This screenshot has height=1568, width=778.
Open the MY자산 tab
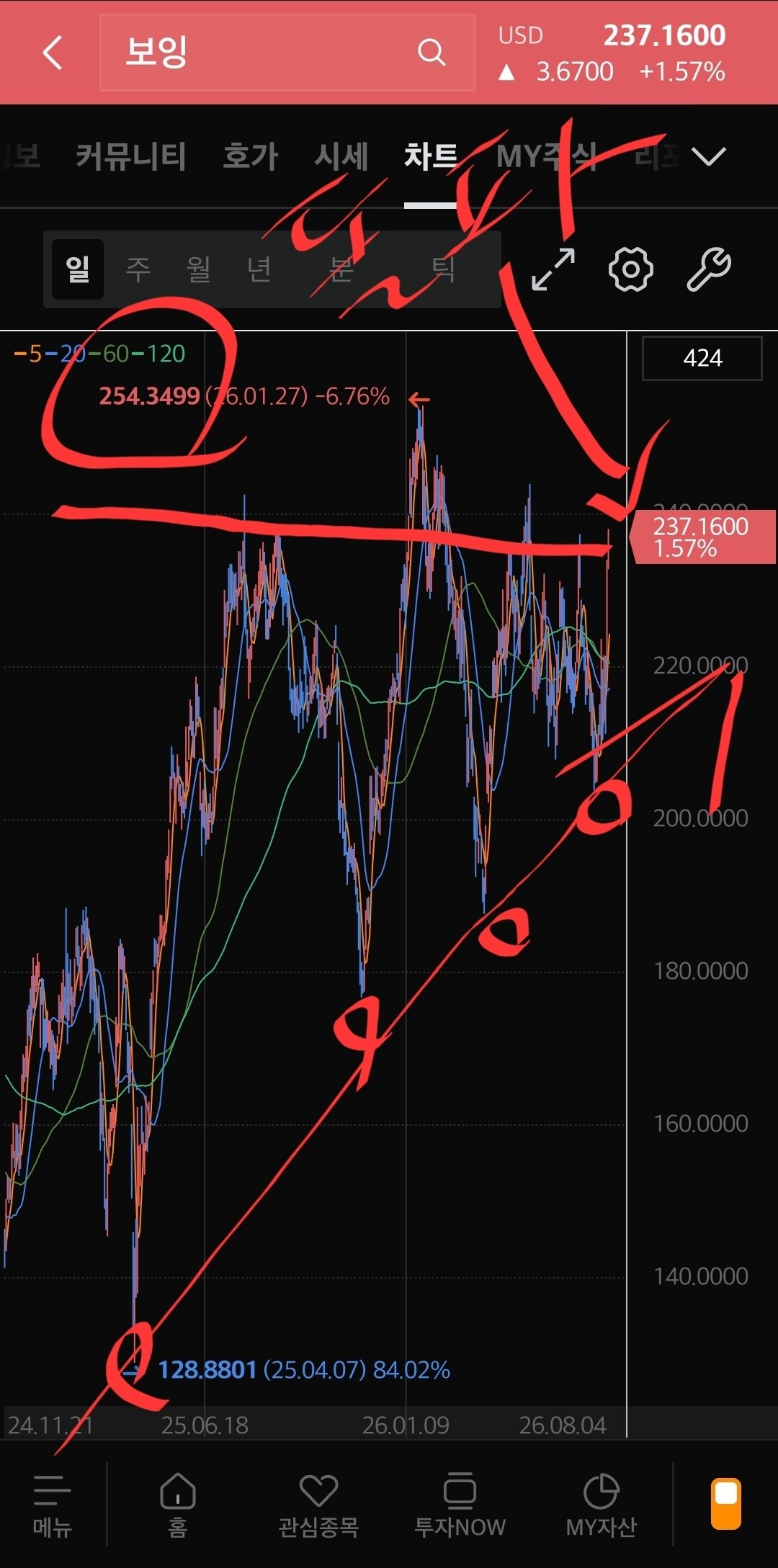[601, 1505]
